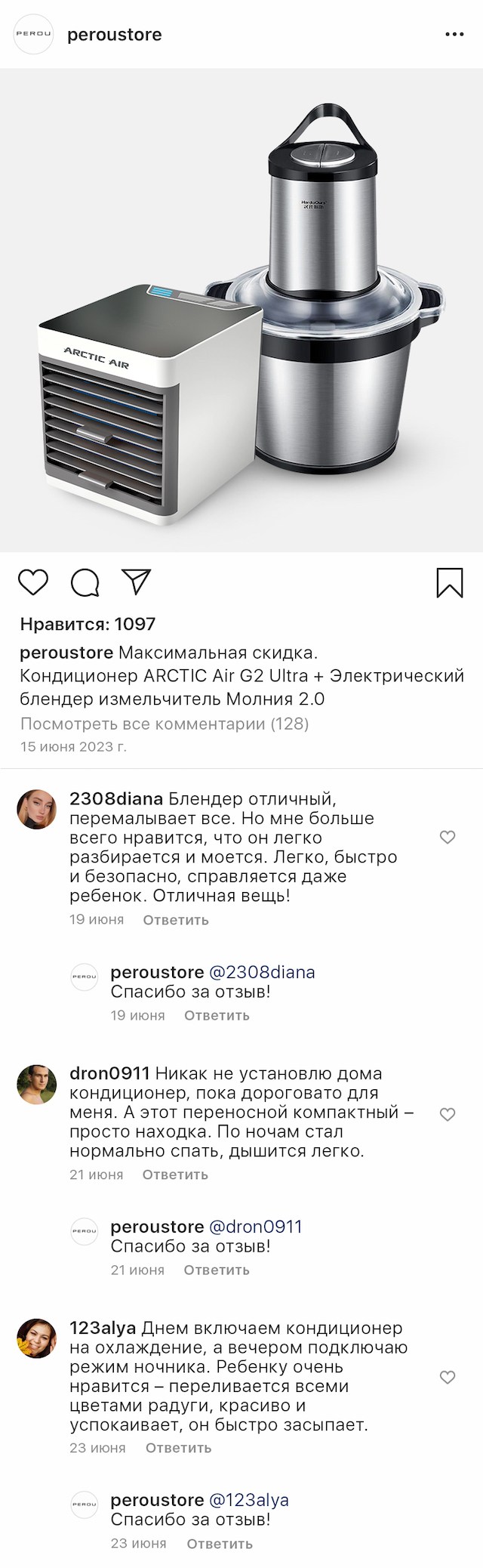The width and height of the screenshot is (483, 1568).
Task: Reply to dron0911's comment
Action: click(175, 1174)
